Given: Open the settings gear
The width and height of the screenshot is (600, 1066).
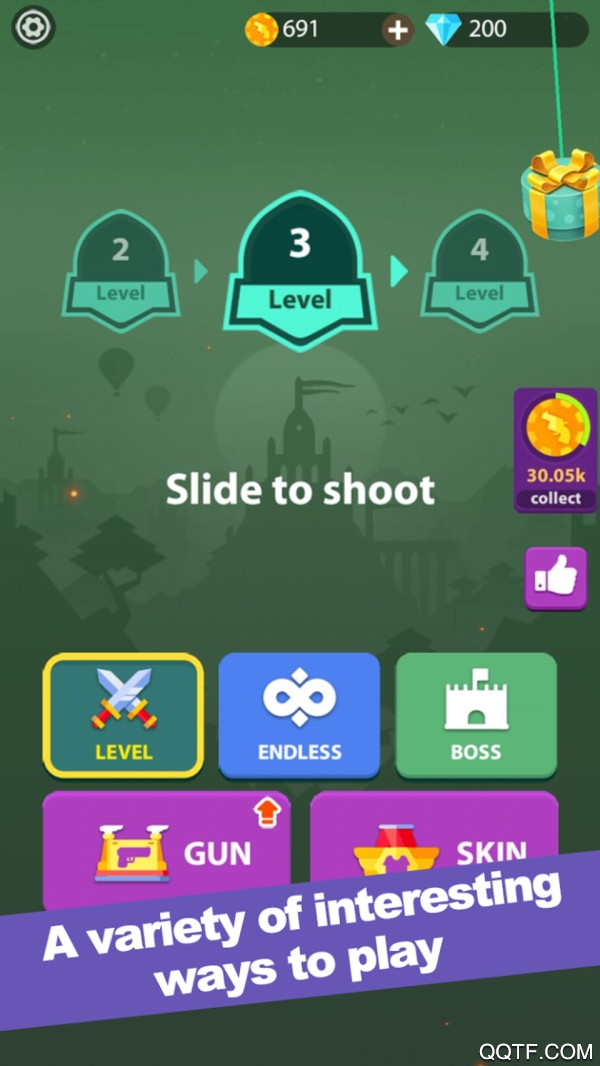Looking at the screenshot, I should coord(33,28).
